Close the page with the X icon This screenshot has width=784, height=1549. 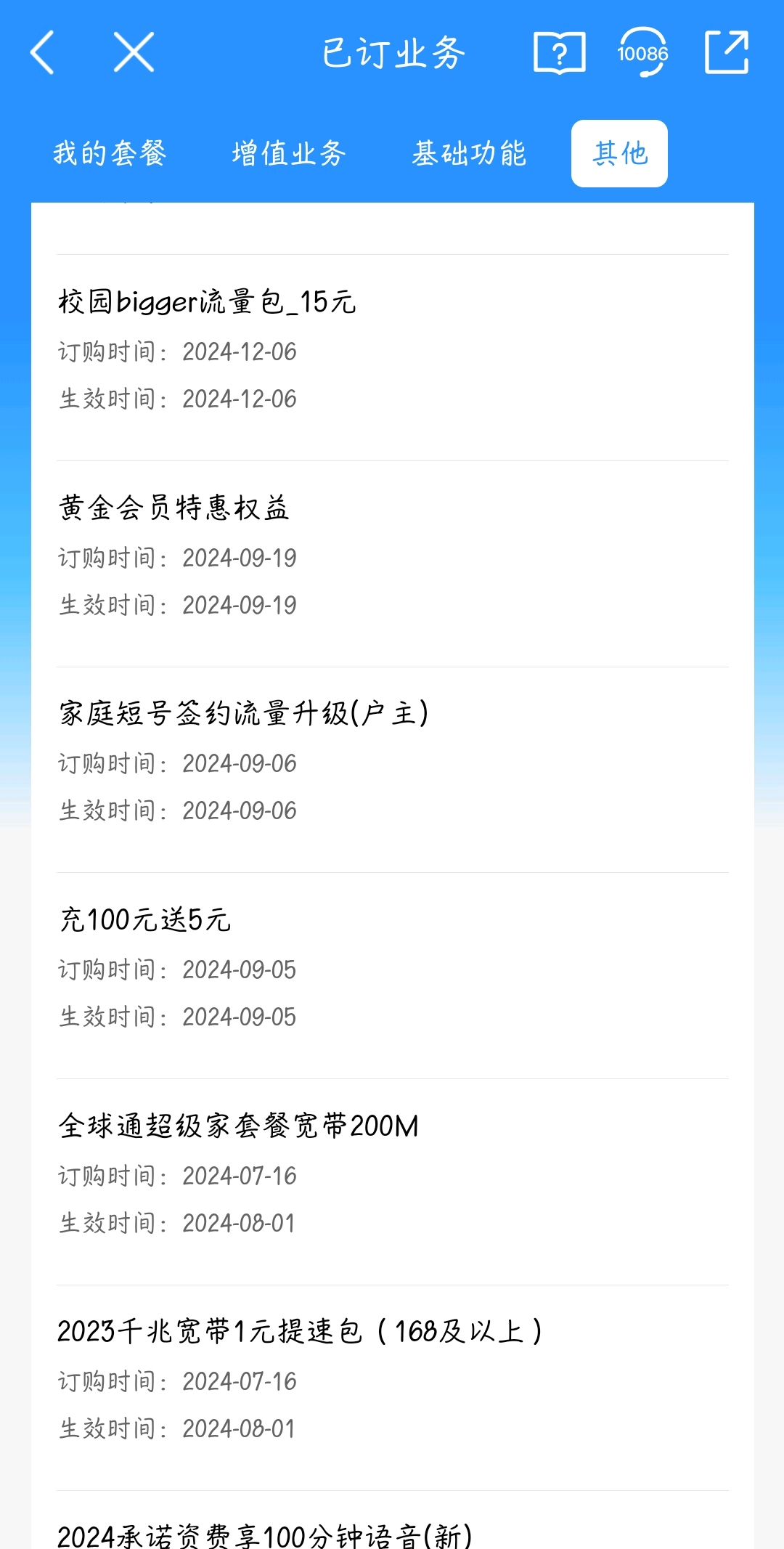point(134,52)
